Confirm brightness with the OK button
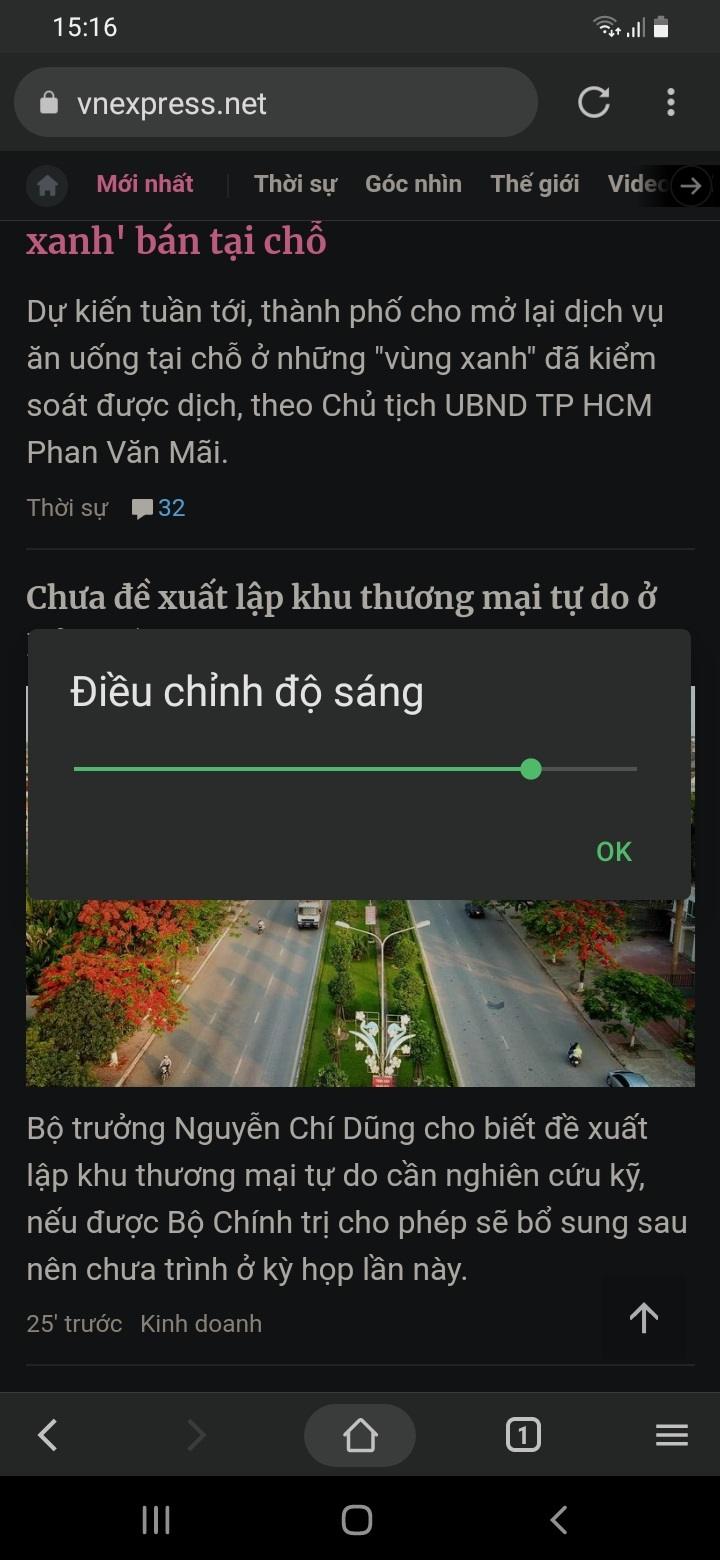The height and width of the screenshot is (1560, 720). (613, 851)
